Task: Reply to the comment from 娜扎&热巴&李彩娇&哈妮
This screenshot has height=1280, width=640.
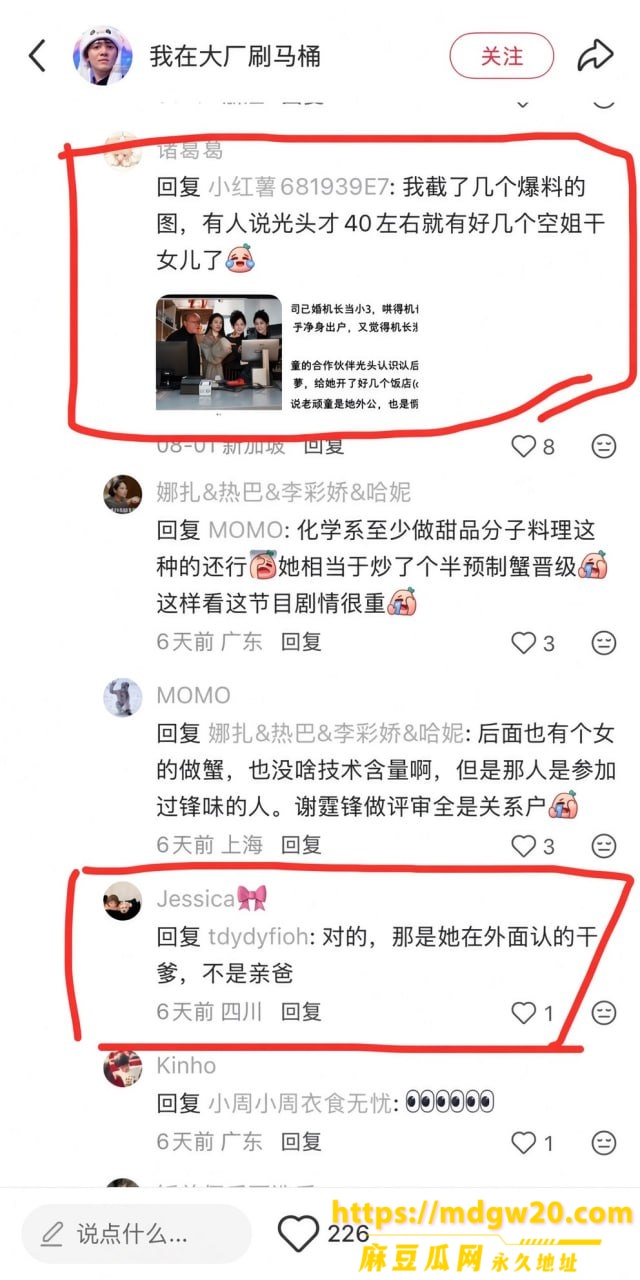Action: (301, 642)
